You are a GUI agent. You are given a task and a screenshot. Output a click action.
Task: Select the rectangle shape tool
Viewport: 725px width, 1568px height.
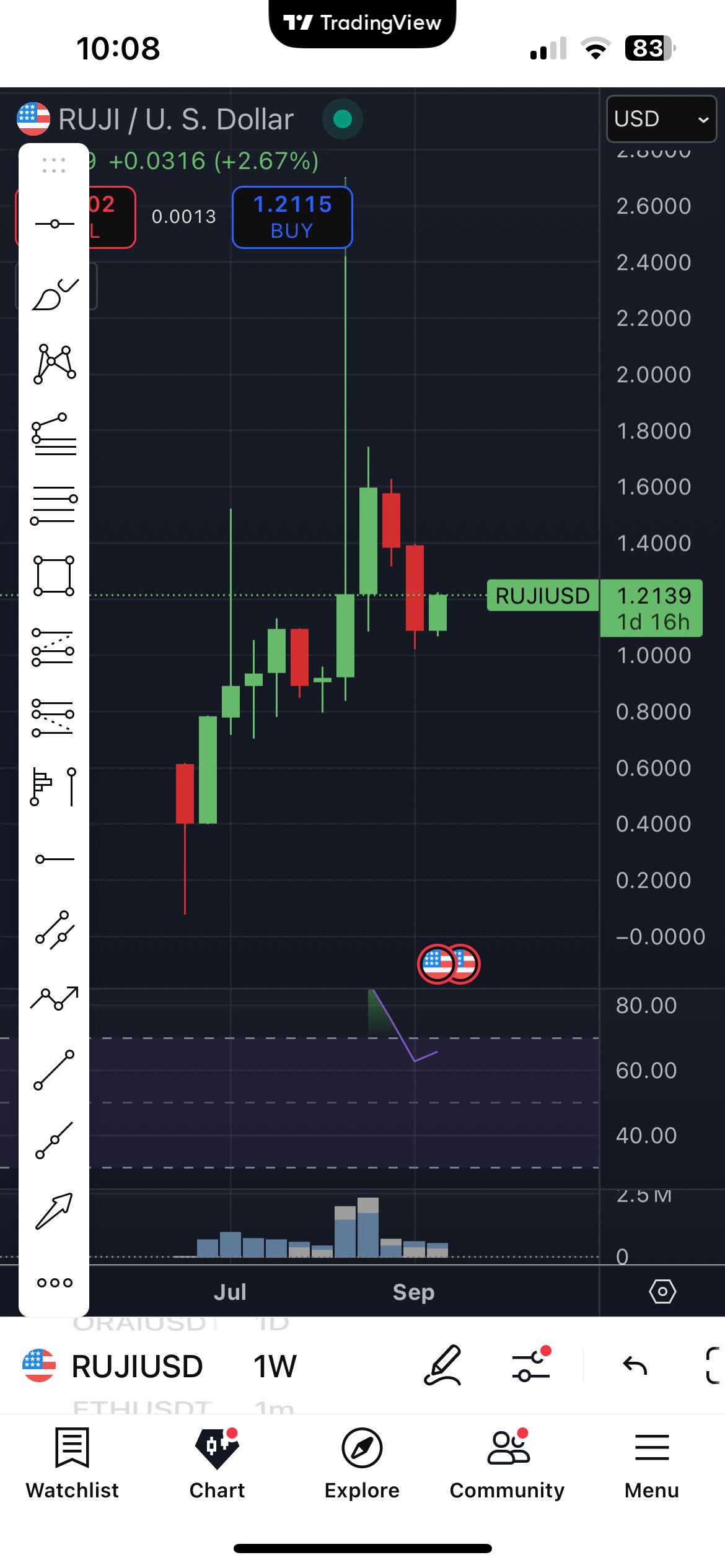click(55, 576)
